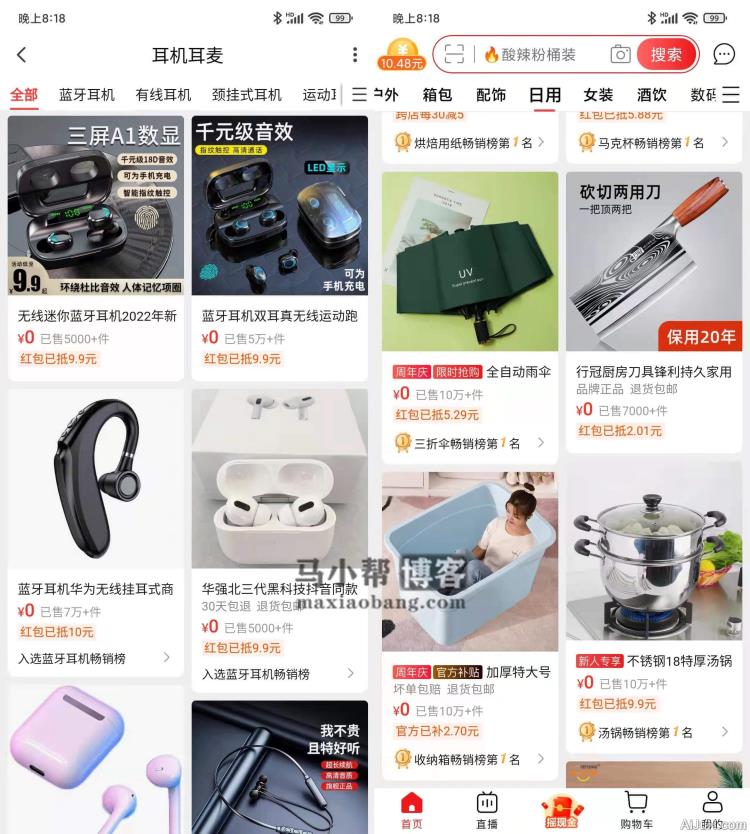This screenshot has width=750, height=834.
Task: Open camera image search in search bar
Action: [620, 55]
